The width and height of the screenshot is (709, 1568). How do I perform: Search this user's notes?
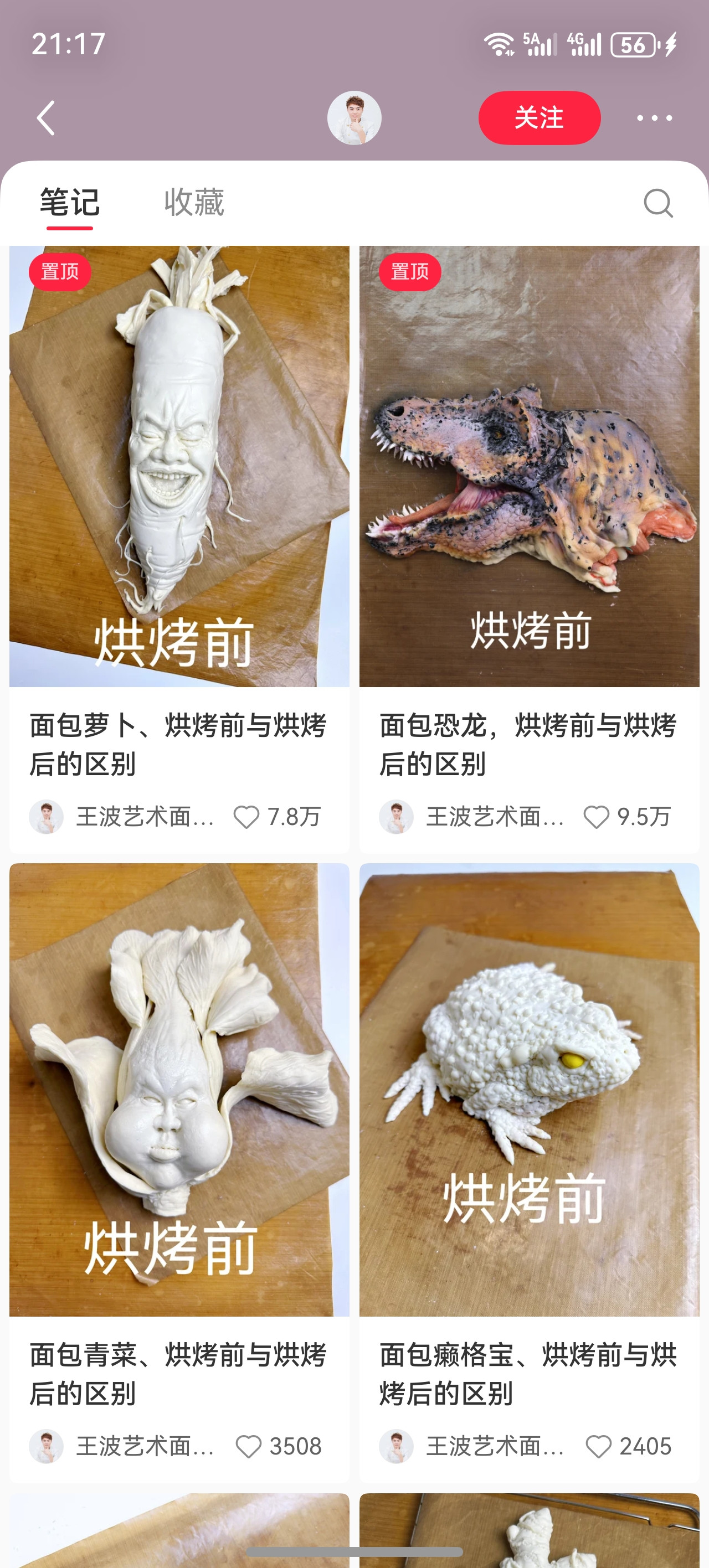coord(658,203)
